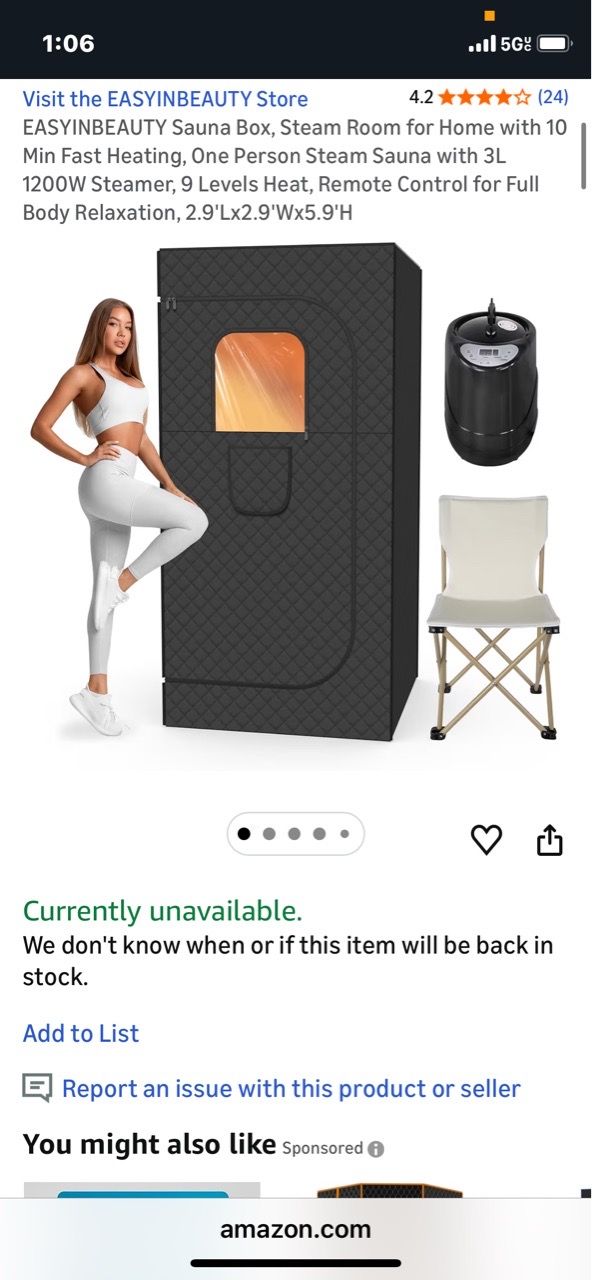Open the 4.2 star ratings reviews

tap(488, 97)
